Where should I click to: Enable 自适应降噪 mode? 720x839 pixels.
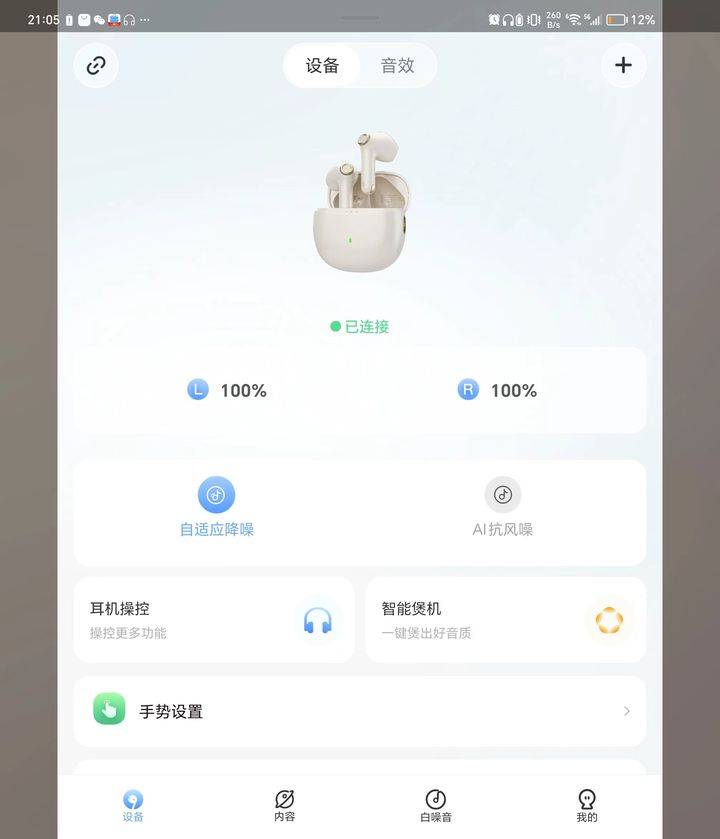pos(216,508)
